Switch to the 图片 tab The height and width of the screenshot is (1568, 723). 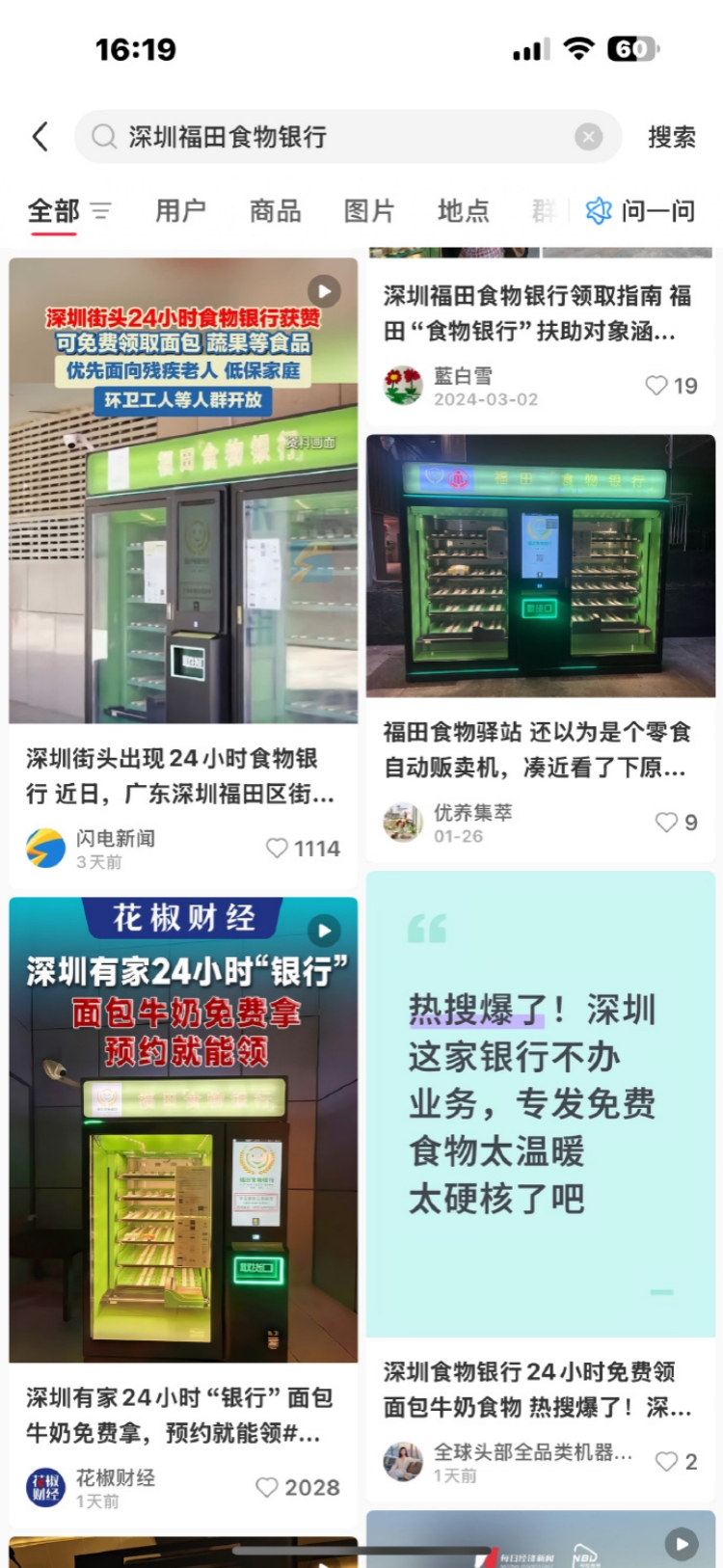pyautogui.click(x=369, y=210)
